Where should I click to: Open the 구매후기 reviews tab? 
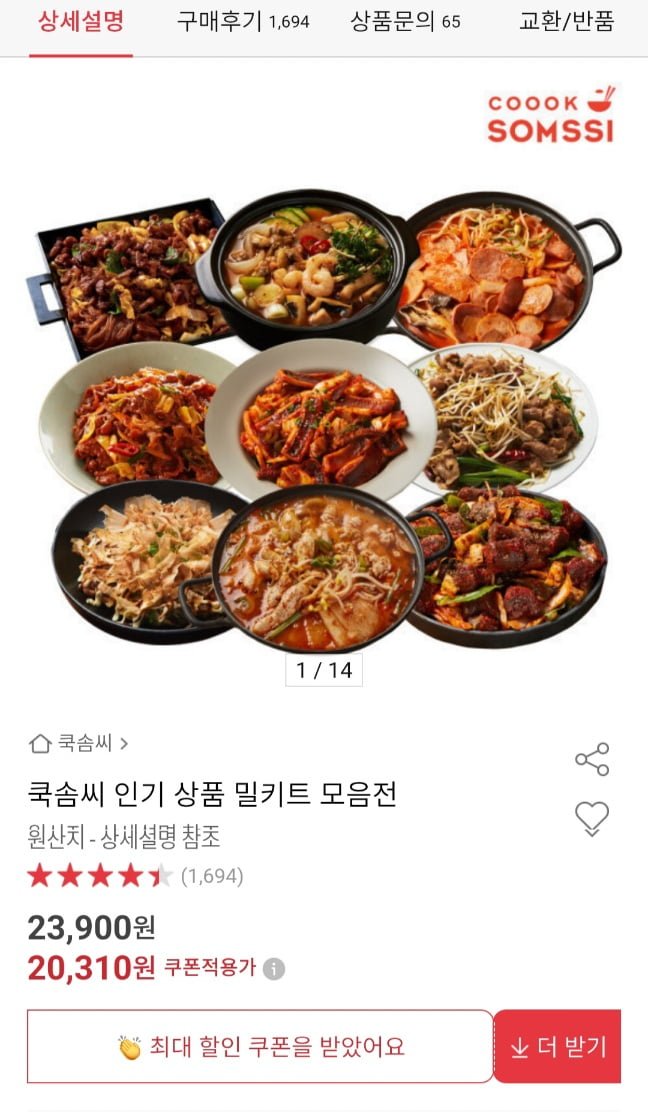coord(243,22)
